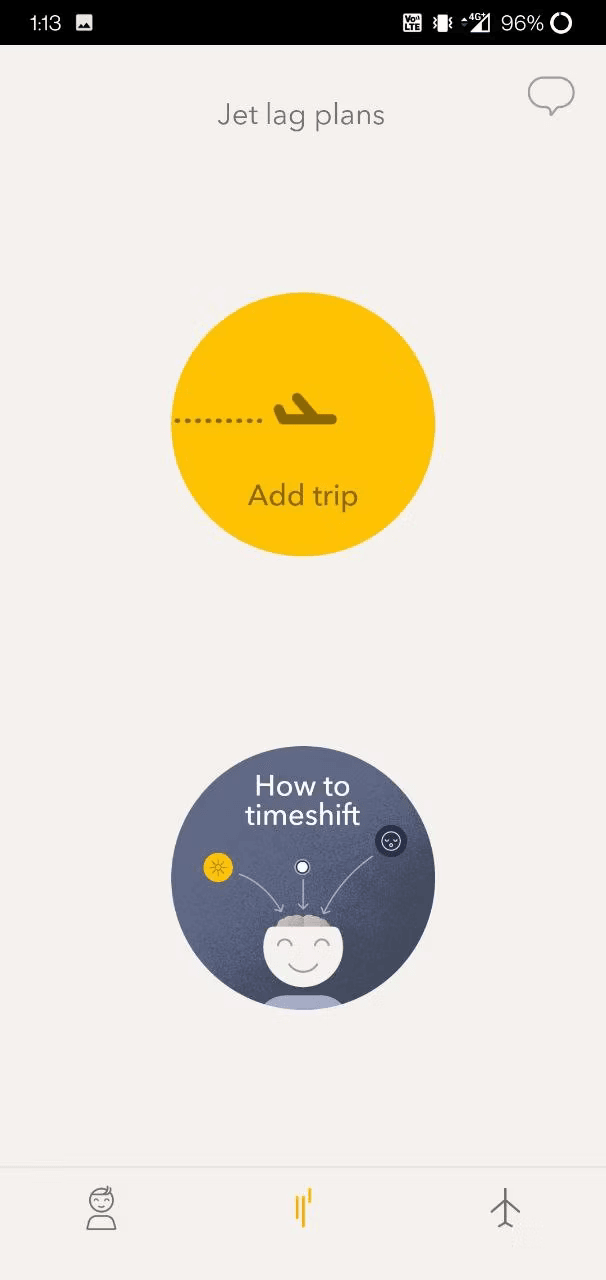Open the chat bubble feedback icon
This screenshot has height=1280, width=606.
tap(551, 96)
